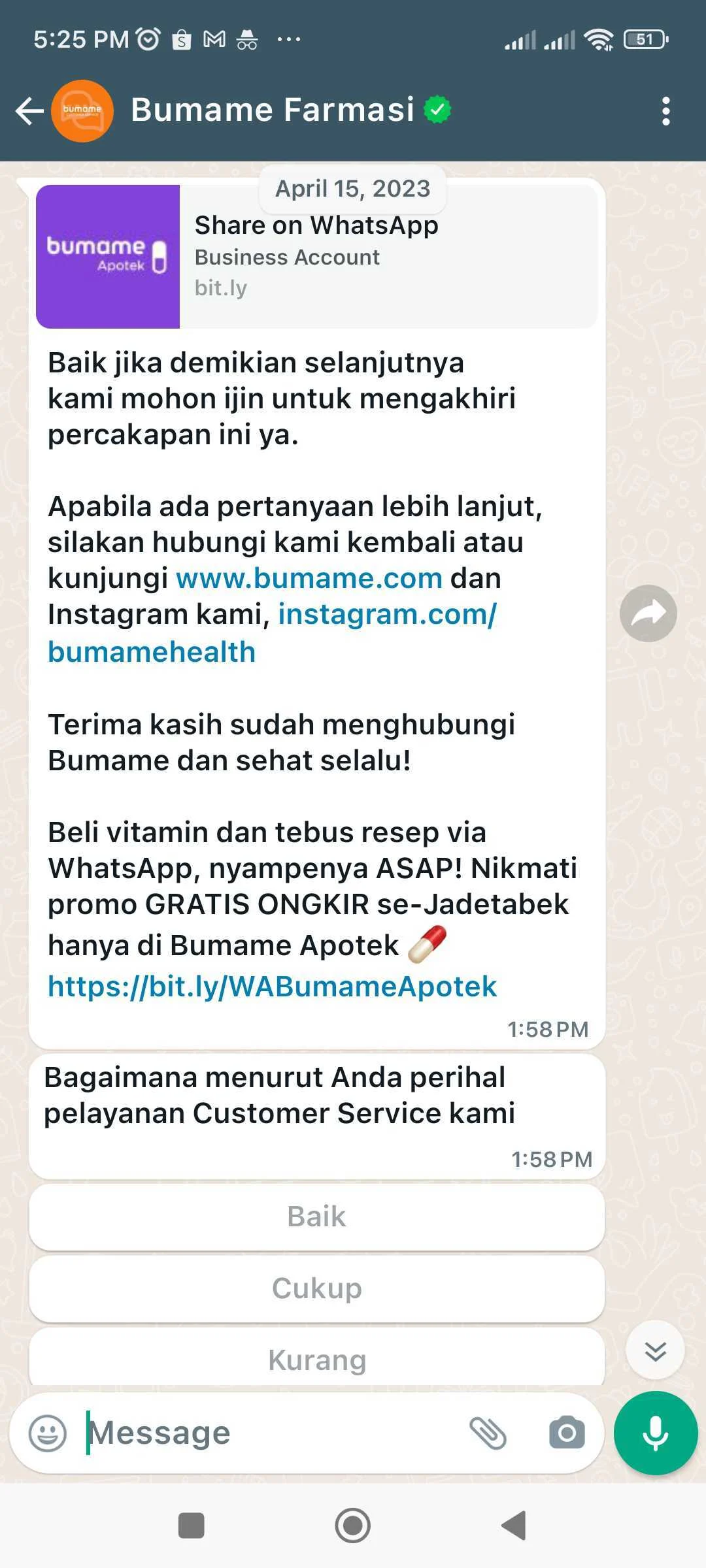Tap the back arrow to leave the chat
The height and width of the screenshot is (1568, 706).
[28, 110]
